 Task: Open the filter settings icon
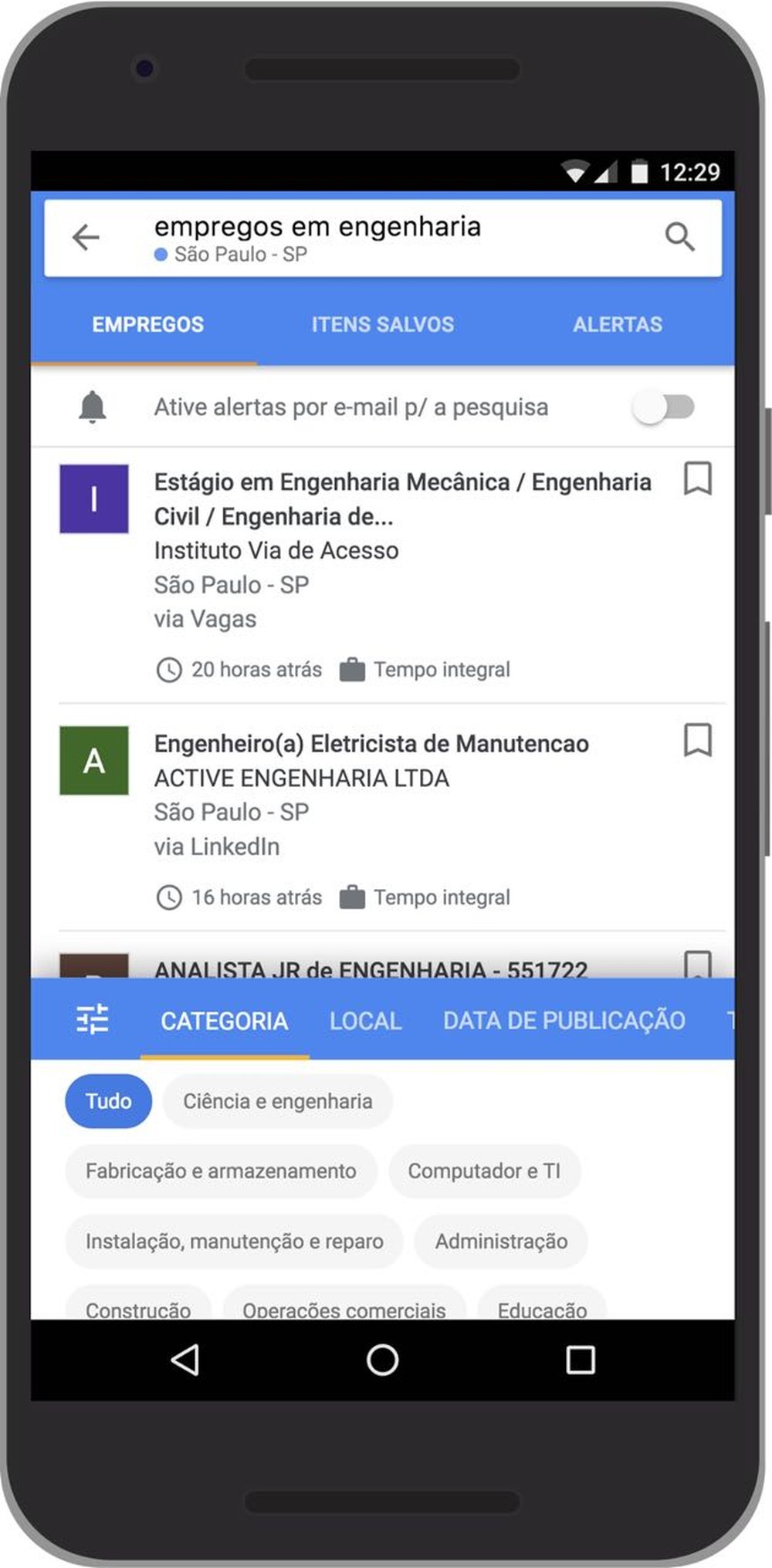(x=93, y=1020)
